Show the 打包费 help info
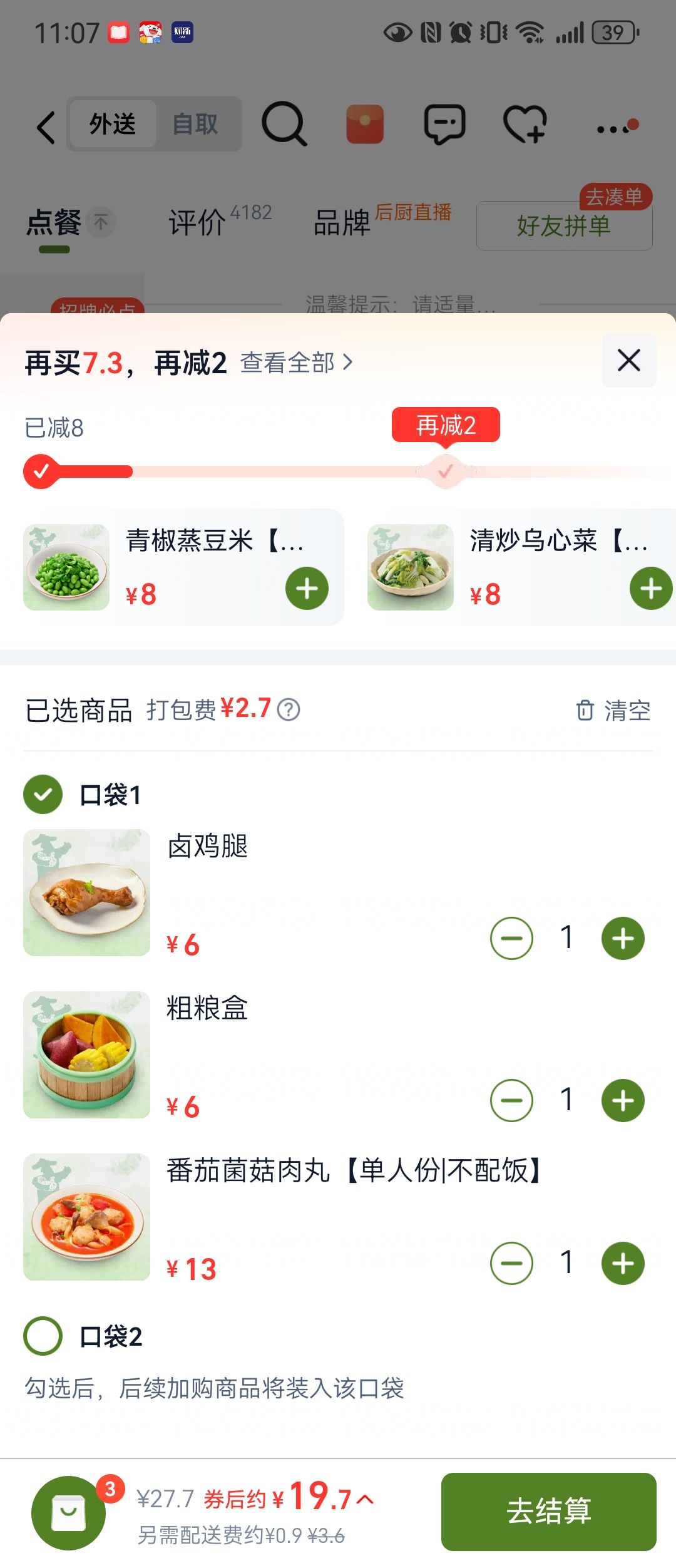The image size is (676, 1568). [289, 709]
